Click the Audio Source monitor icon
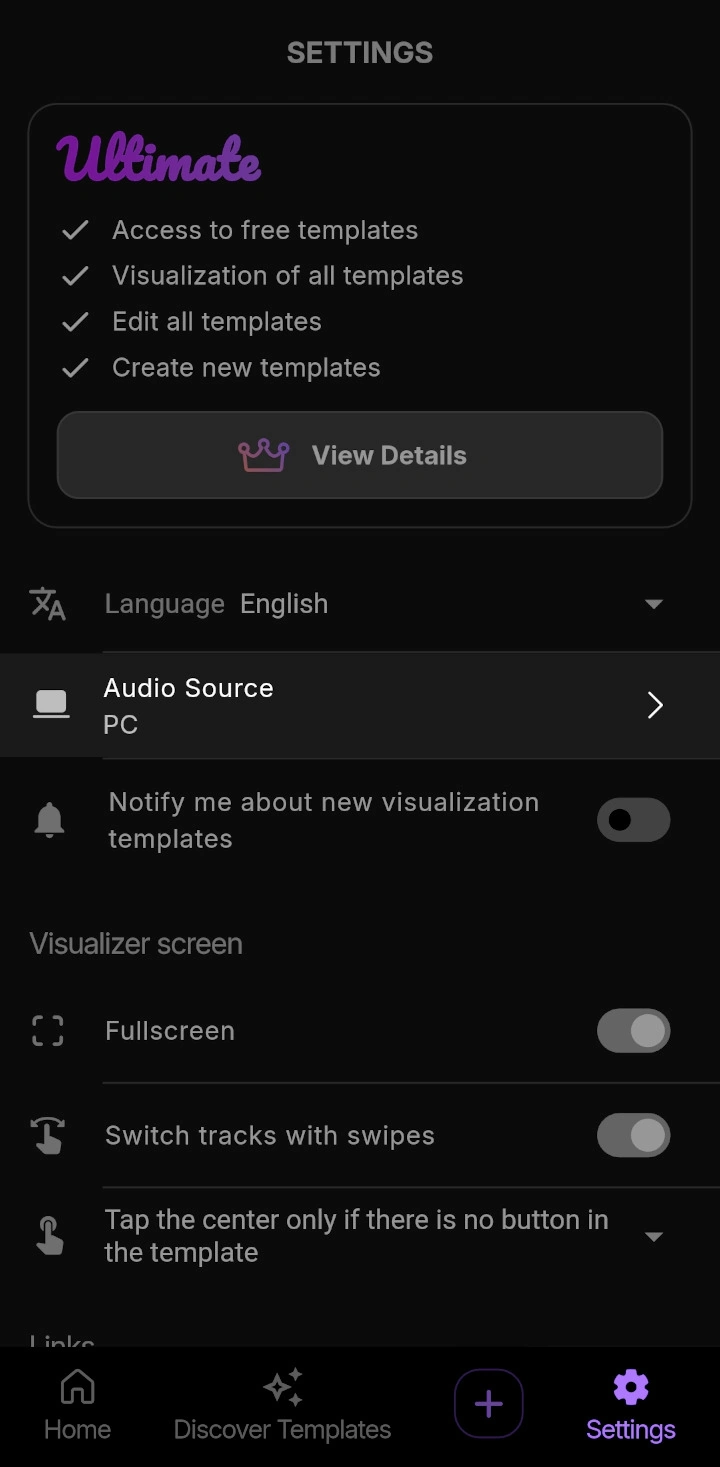 51,704
